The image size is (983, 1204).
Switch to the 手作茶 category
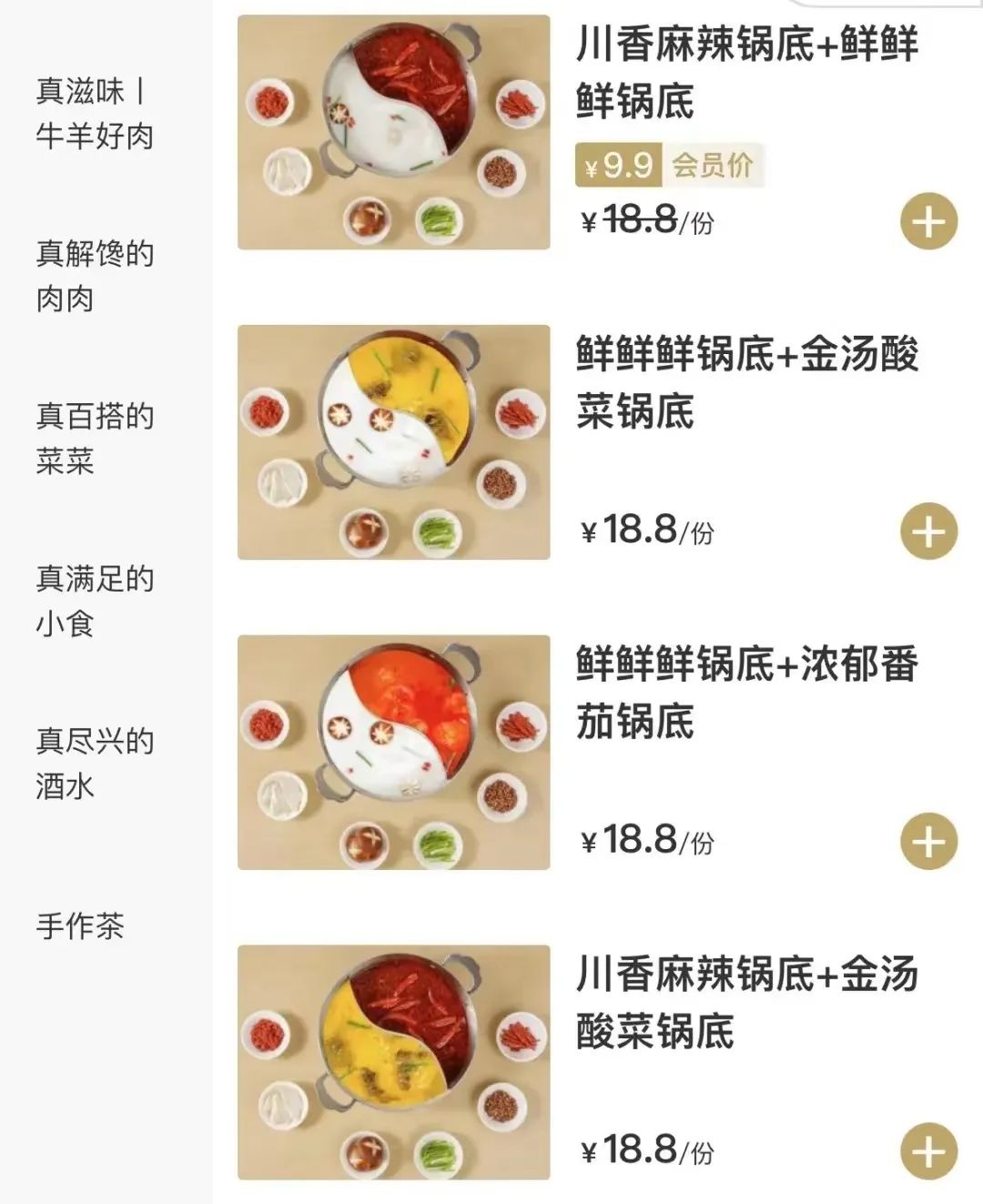click(80, 925)
